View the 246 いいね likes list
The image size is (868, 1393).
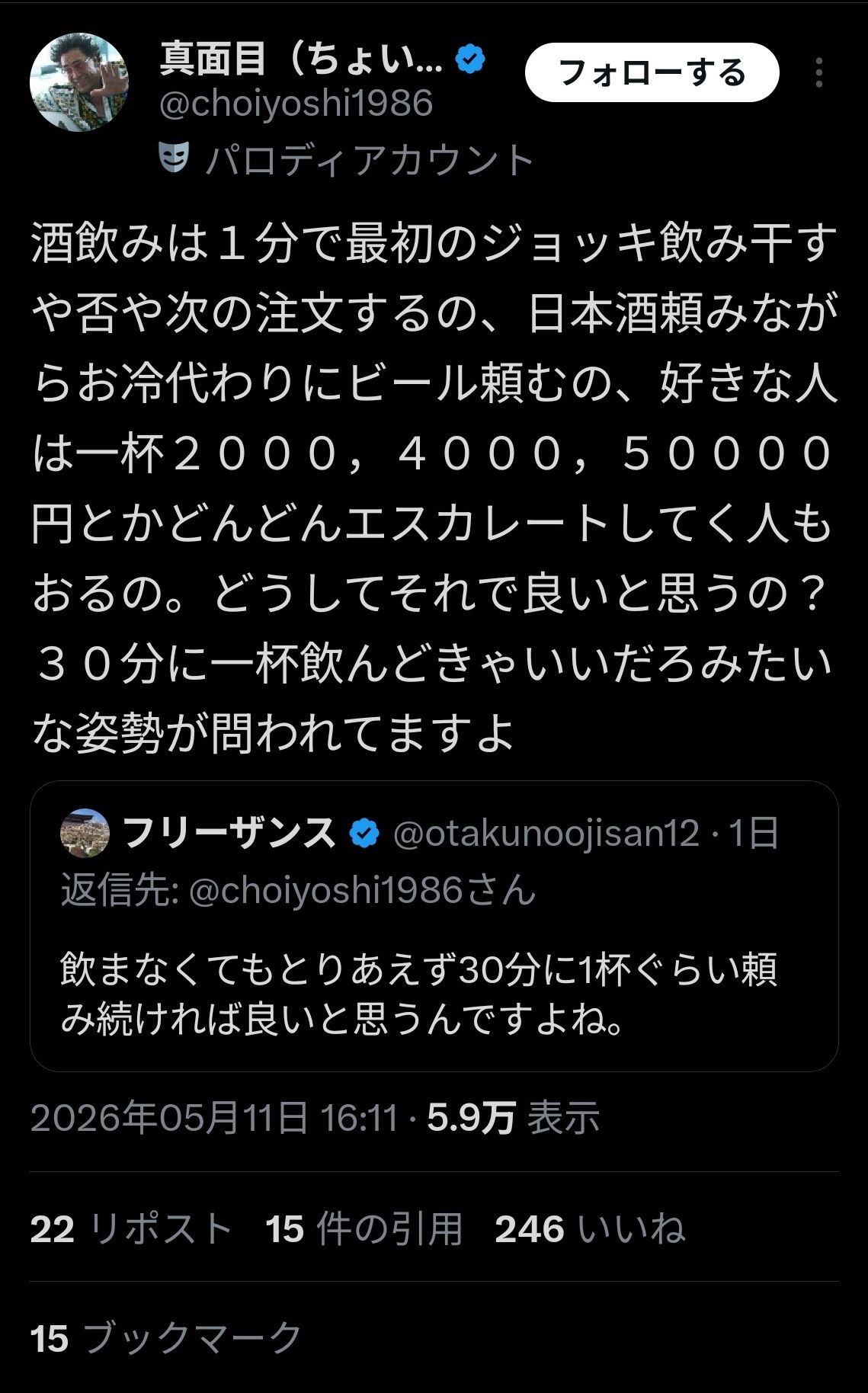click(x=590, y=1228)
